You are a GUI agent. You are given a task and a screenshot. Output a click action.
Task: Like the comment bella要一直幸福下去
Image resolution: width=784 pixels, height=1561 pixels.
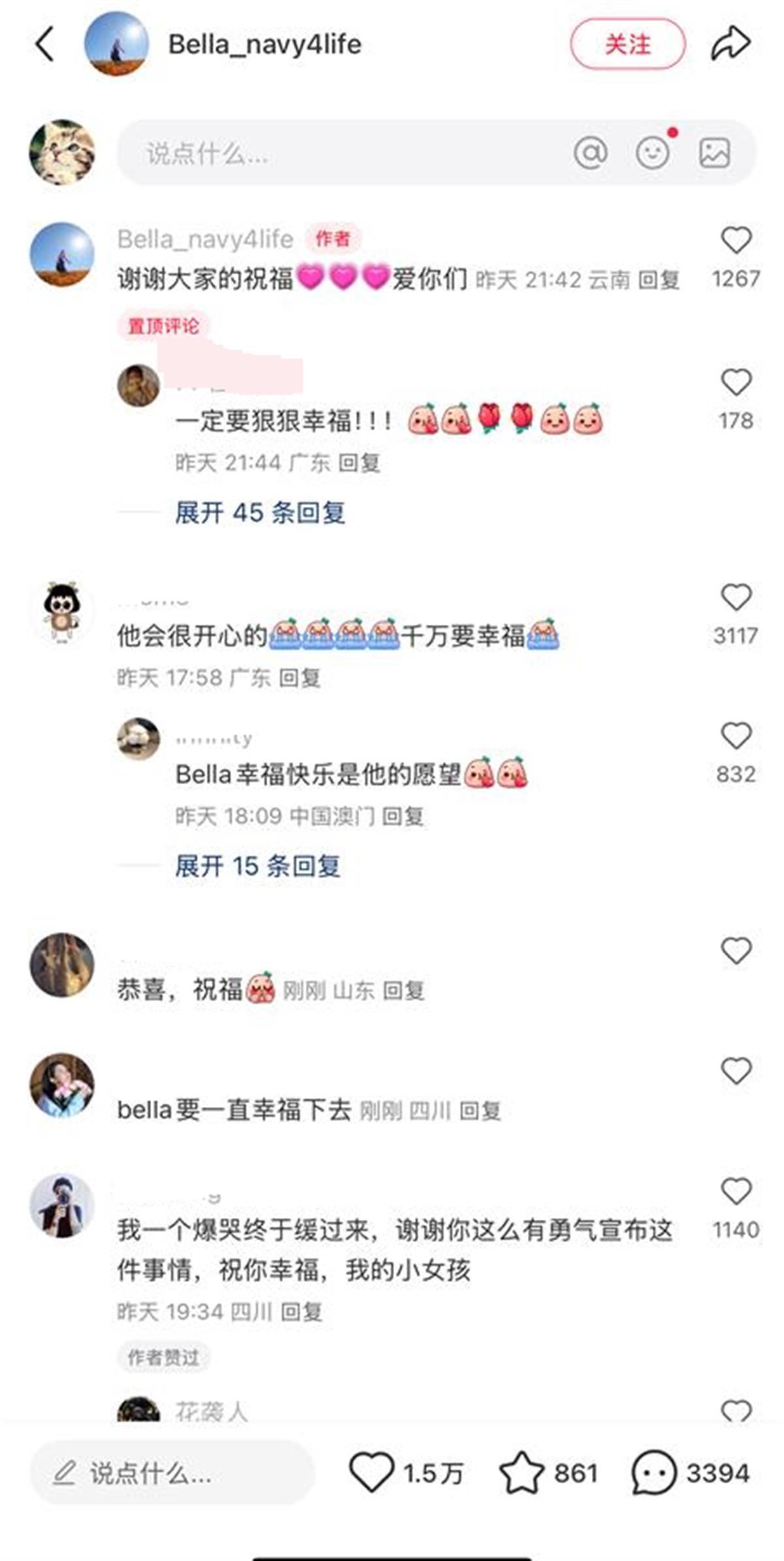tap(736, 1072)
